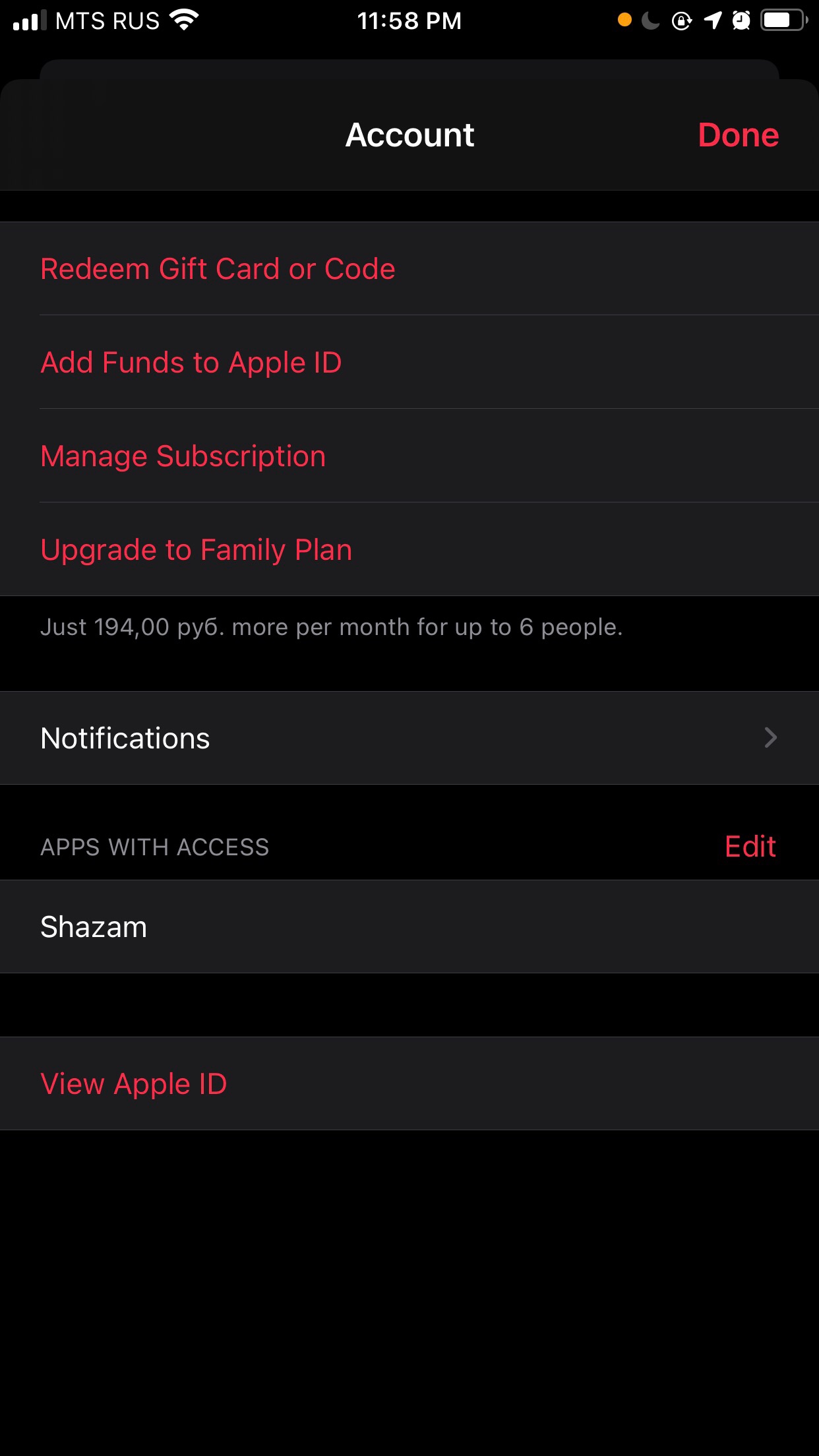The image size is (819, 1456).
Task: Choose Upgrade to Family Plan
Action: pos(197,550)
